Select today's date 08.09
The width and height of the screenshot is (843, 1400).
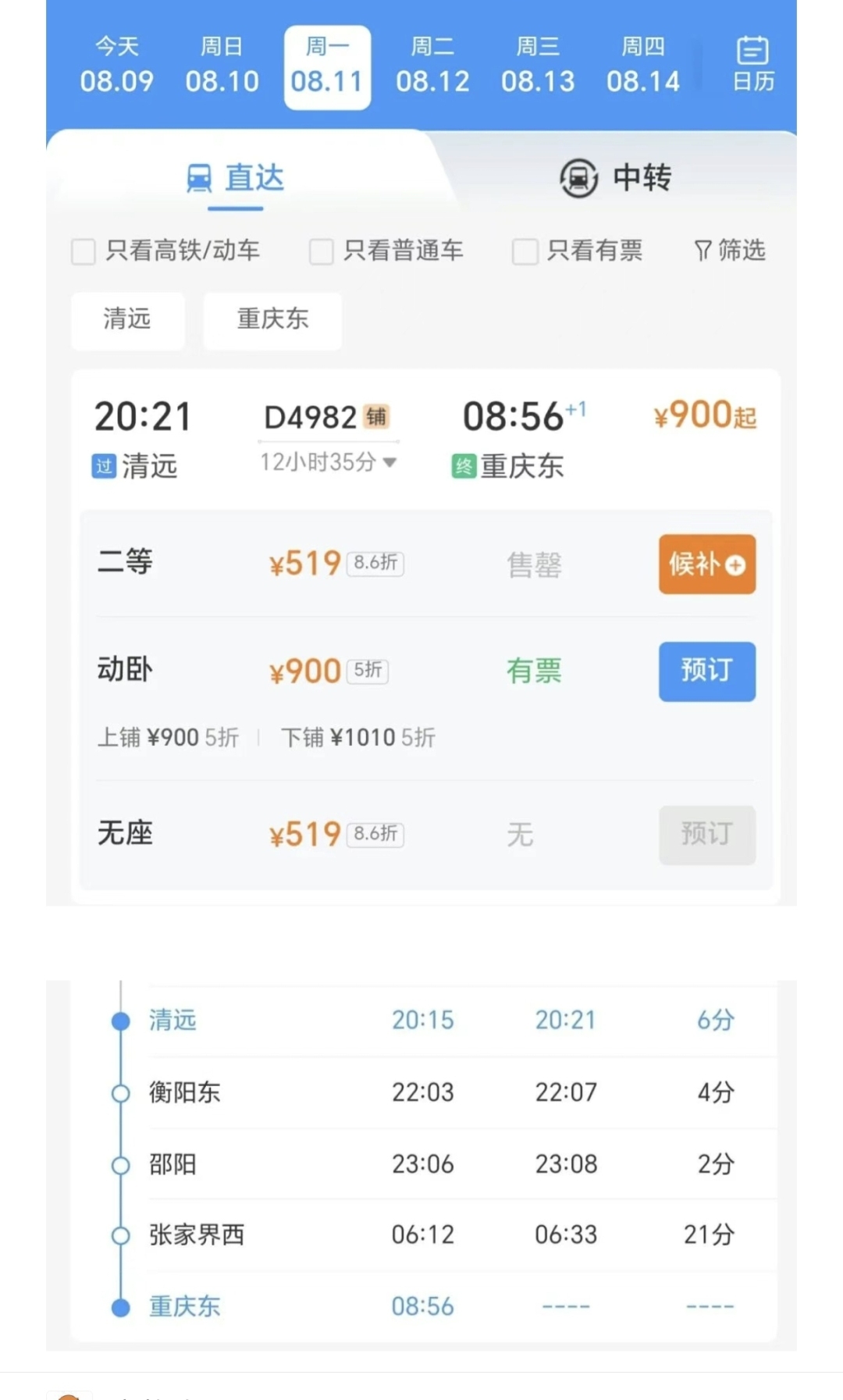point(116,66)
